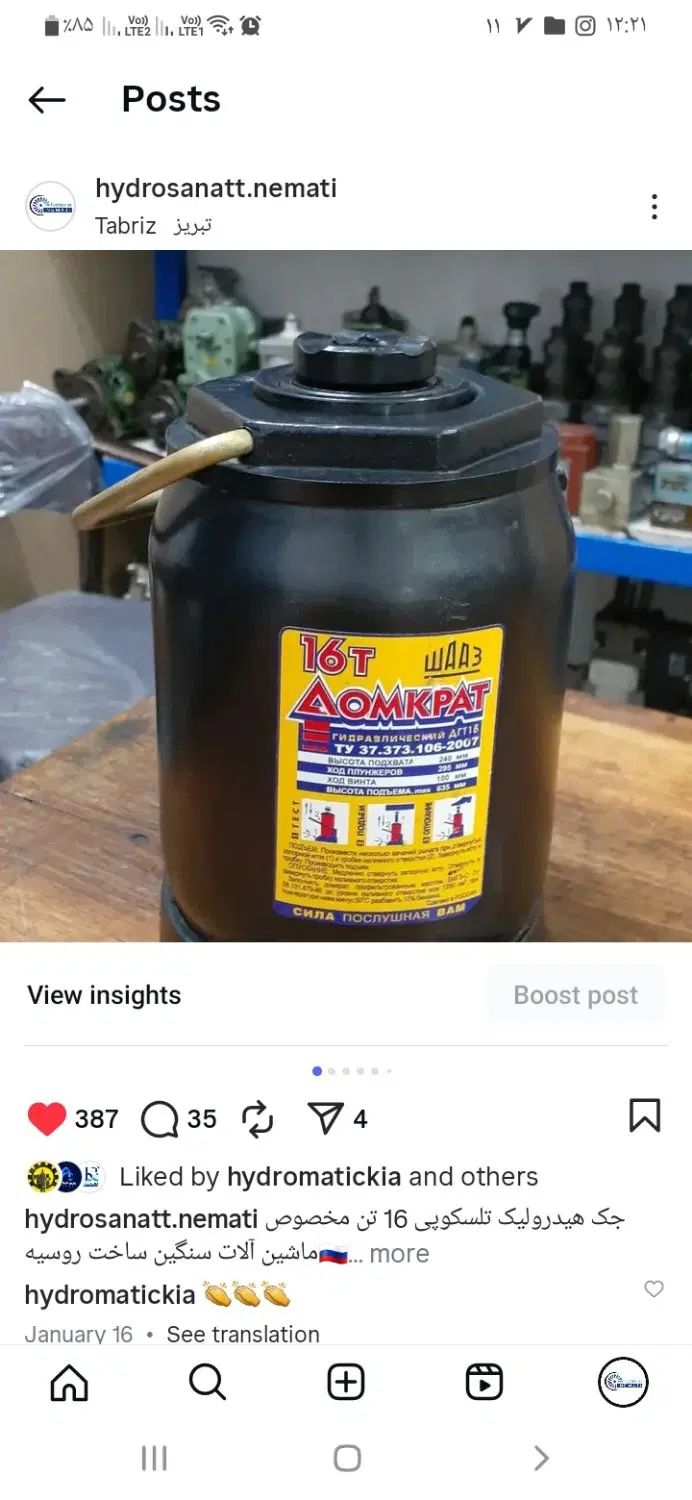Screen dimensions: 692x1500
Task: Tap the View insights link
Action: coord(104,995)
